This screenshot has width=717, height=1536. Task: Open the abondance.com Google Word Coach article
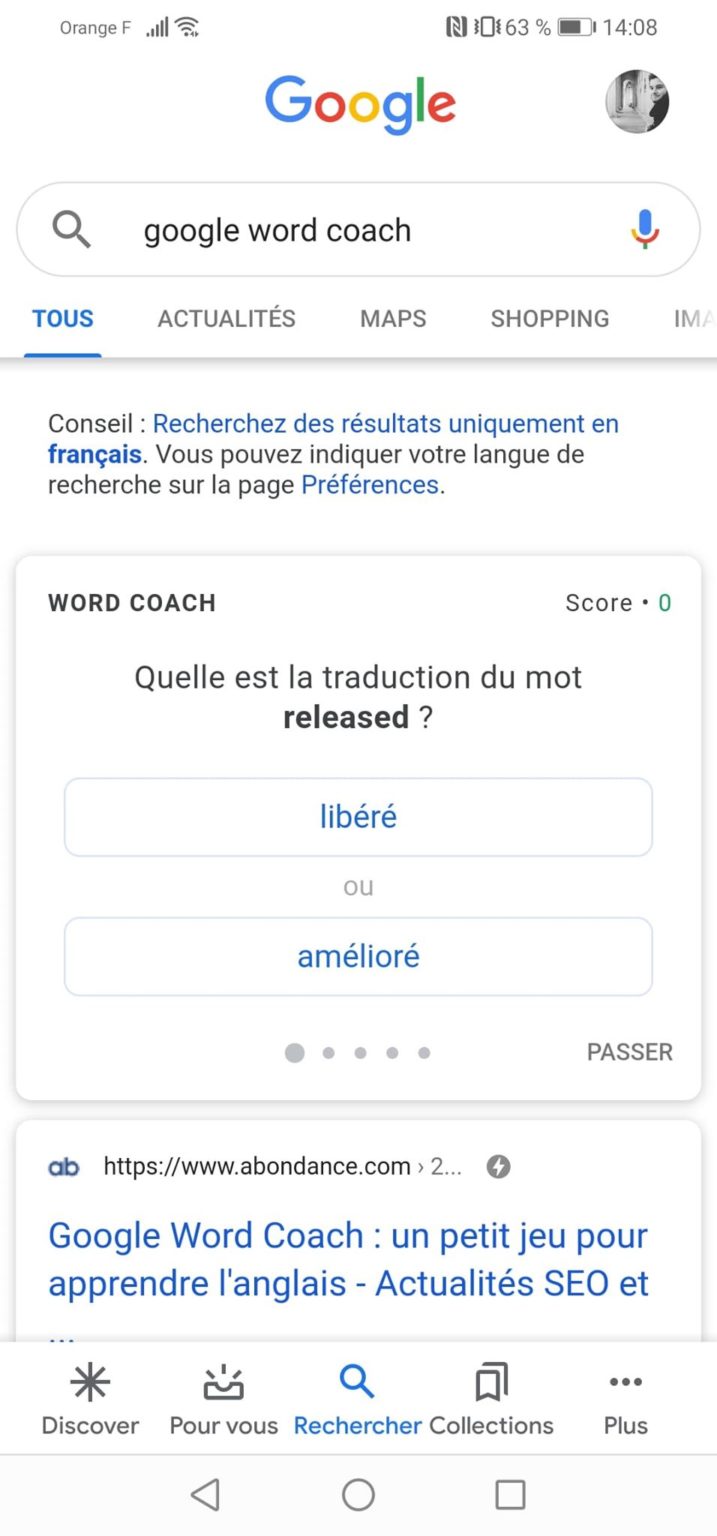pyautogui.click(x=349, y=1259)
